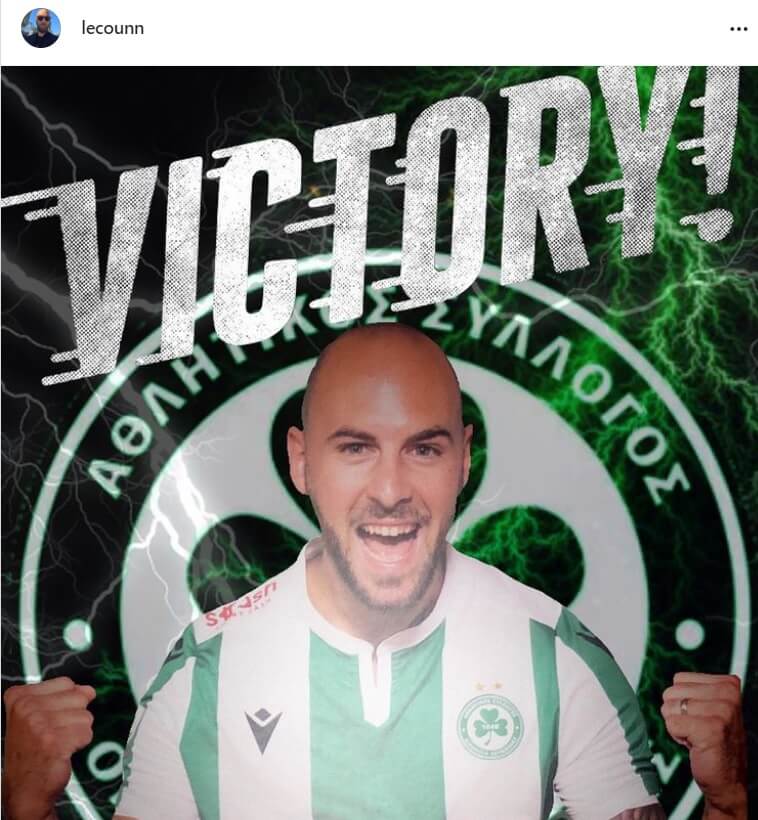Open the lecounn username link
Image resolution: width=758 pixels, height=820 pixels.
[112, 28]
